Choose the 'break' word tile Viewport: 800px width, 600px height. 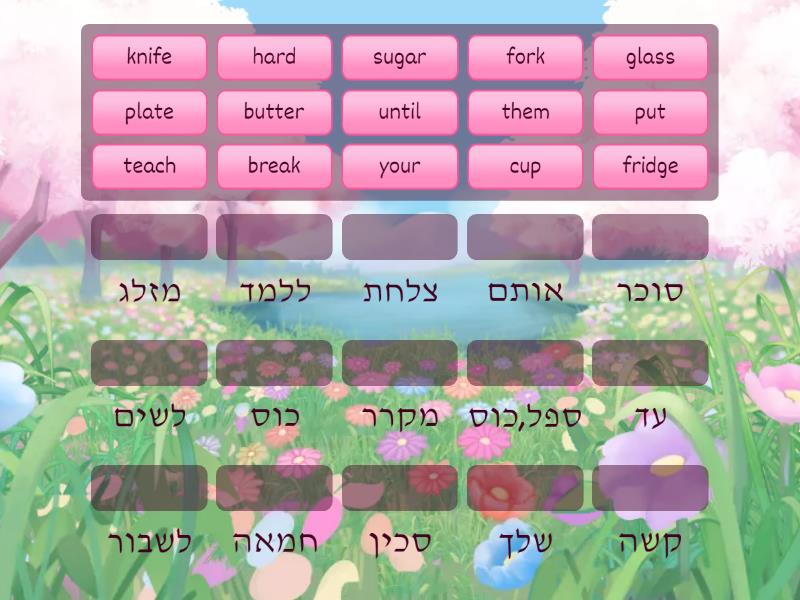[x=274, y=166]
